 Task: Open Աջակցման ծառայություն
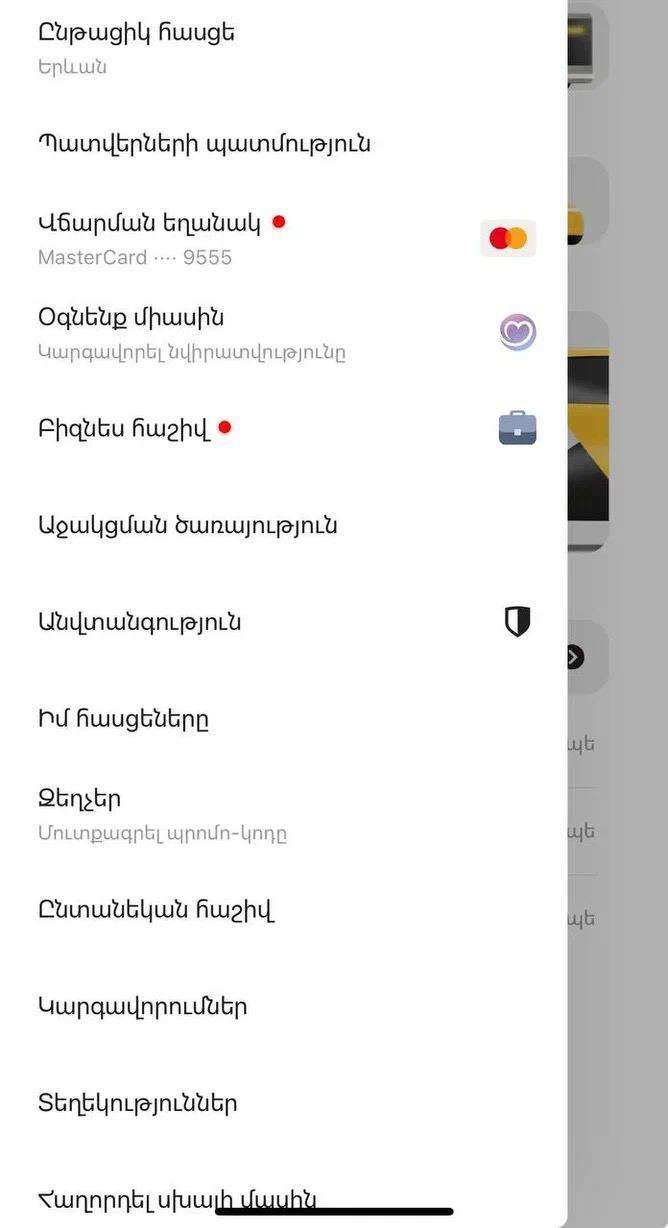[x=187, y=525]
